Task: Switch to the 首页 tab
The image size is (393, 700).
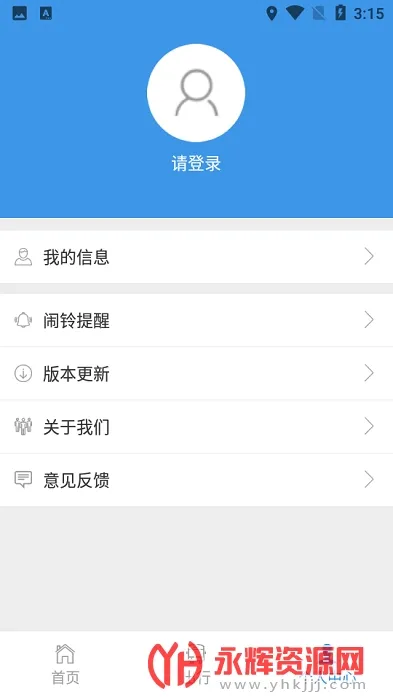Action: pos(65,664)
